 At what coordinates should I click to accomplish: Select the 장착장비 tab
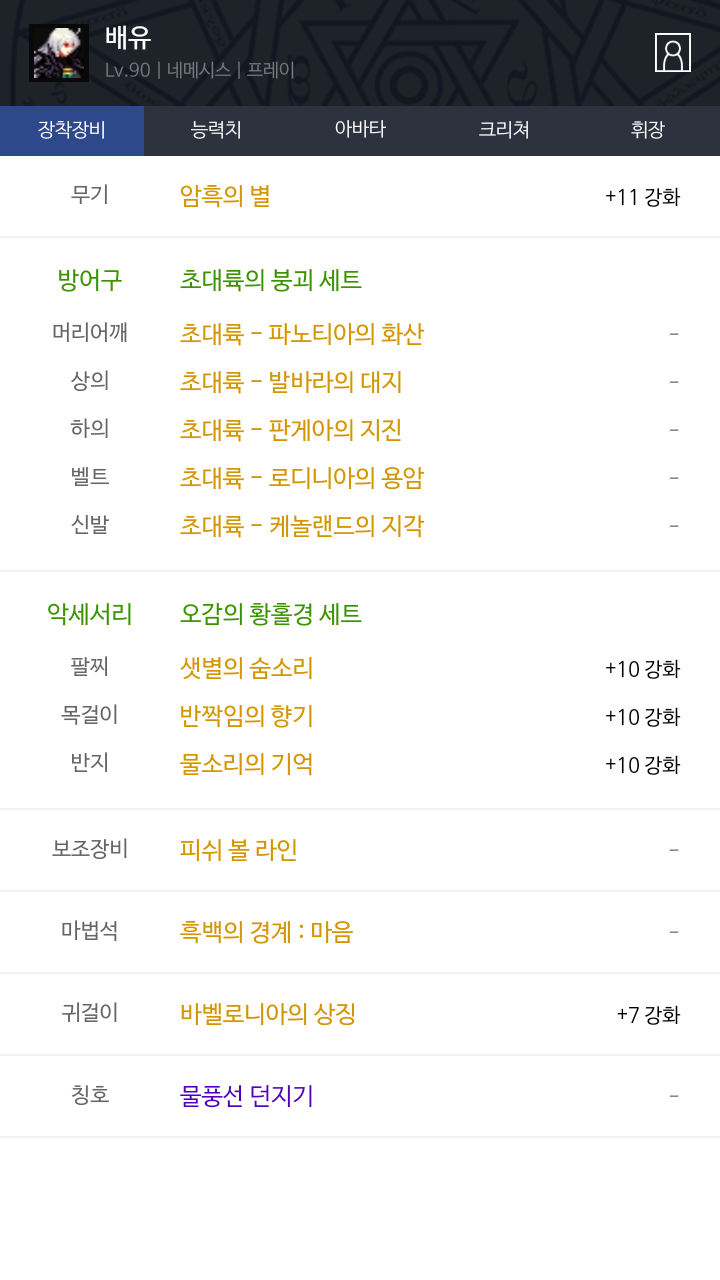pos(72,130)
